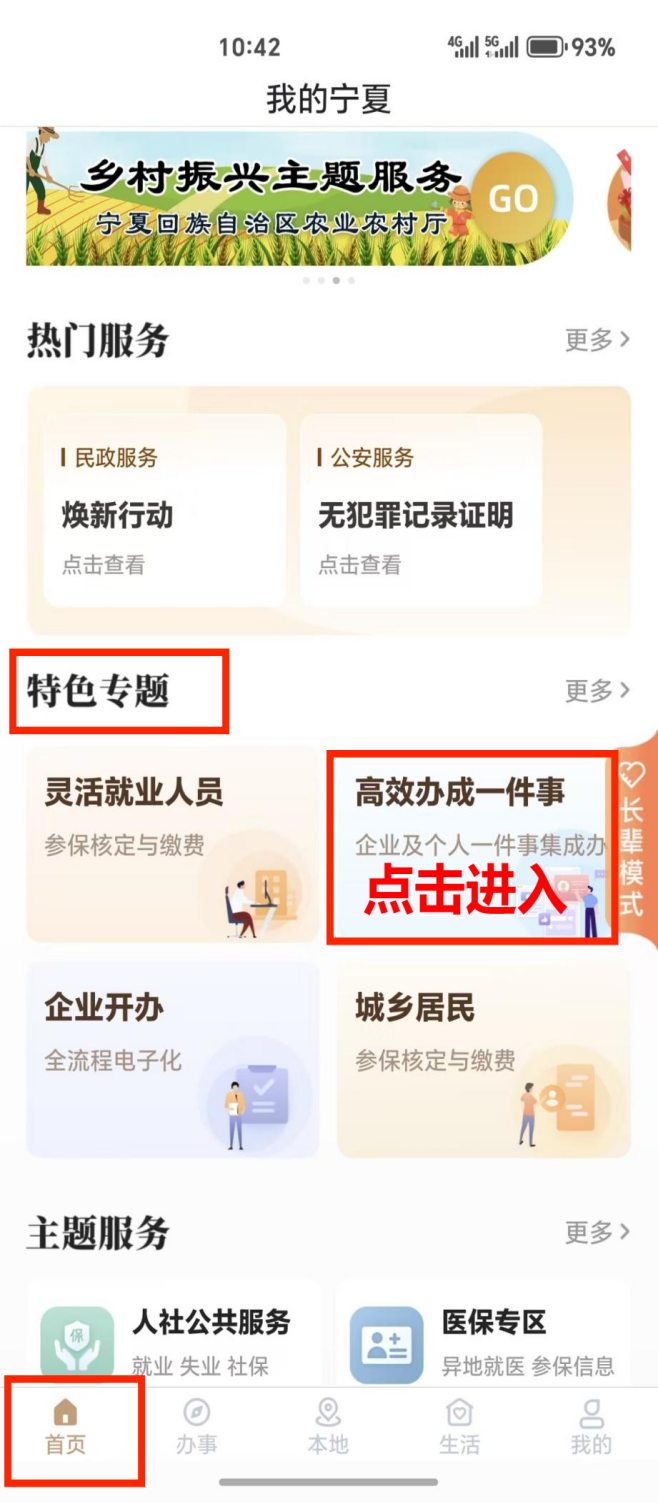Open the 焕新行动 service card
658x1503 pixels.
pyautogui.click(x=165, y=510)
